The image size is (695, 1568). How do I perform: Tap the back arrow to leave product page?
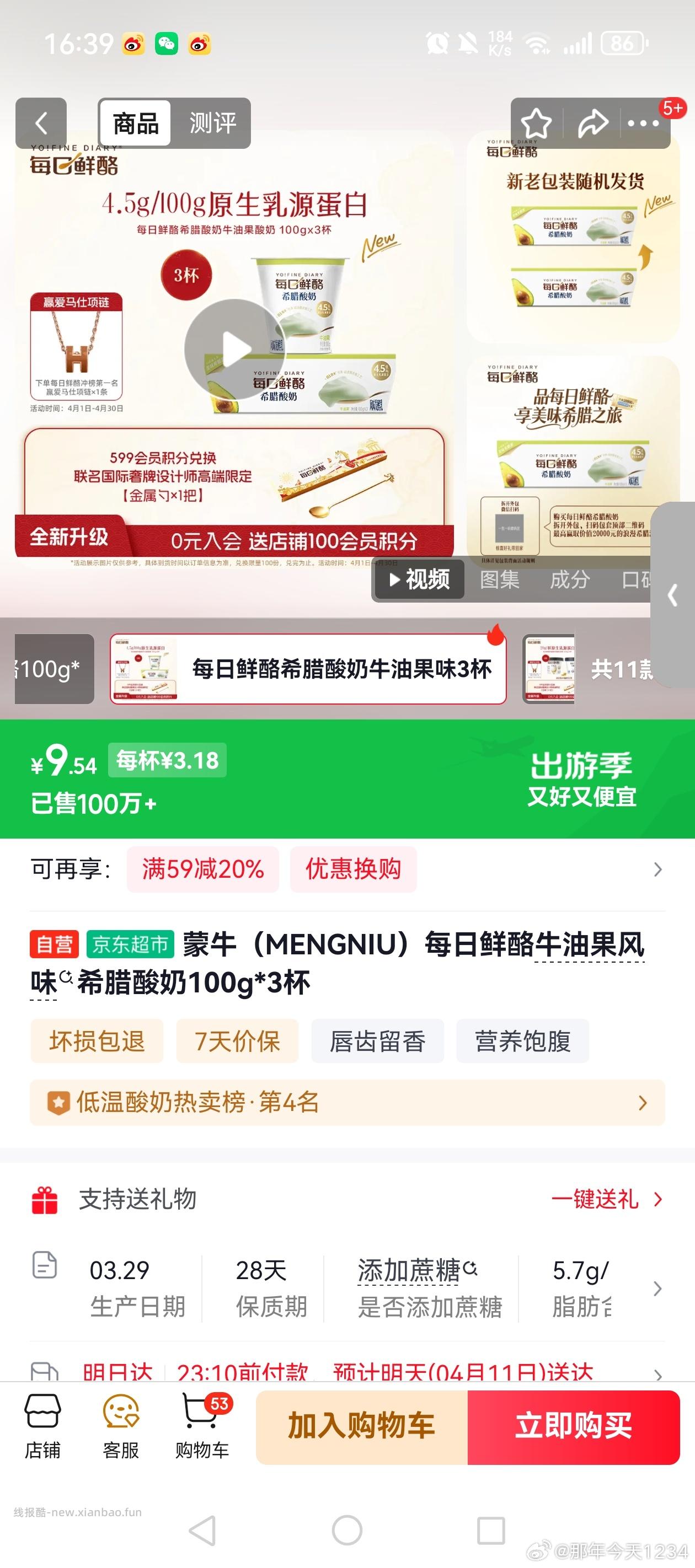(x=41, y=123)
